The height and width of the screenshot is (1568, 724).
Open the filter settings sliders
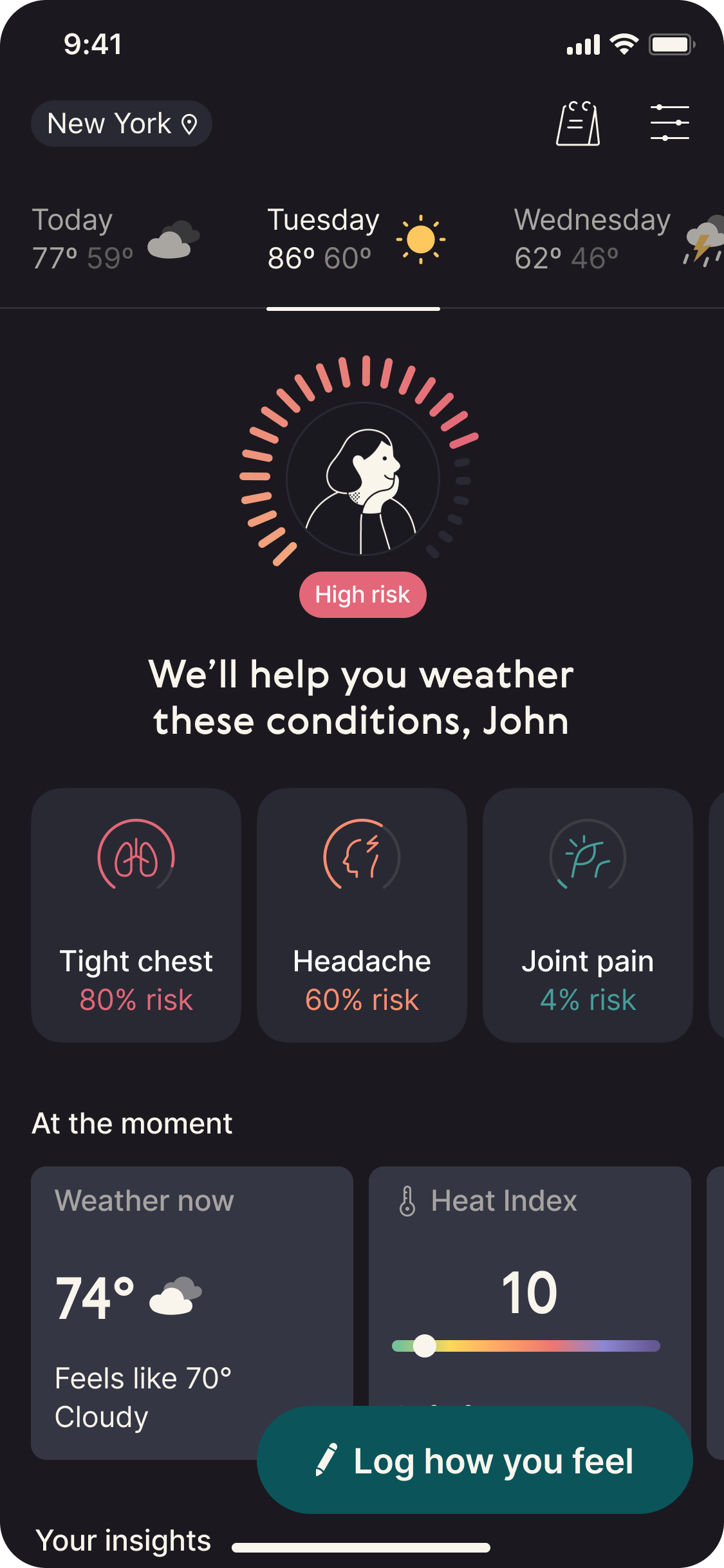click(x=669, y=123)
